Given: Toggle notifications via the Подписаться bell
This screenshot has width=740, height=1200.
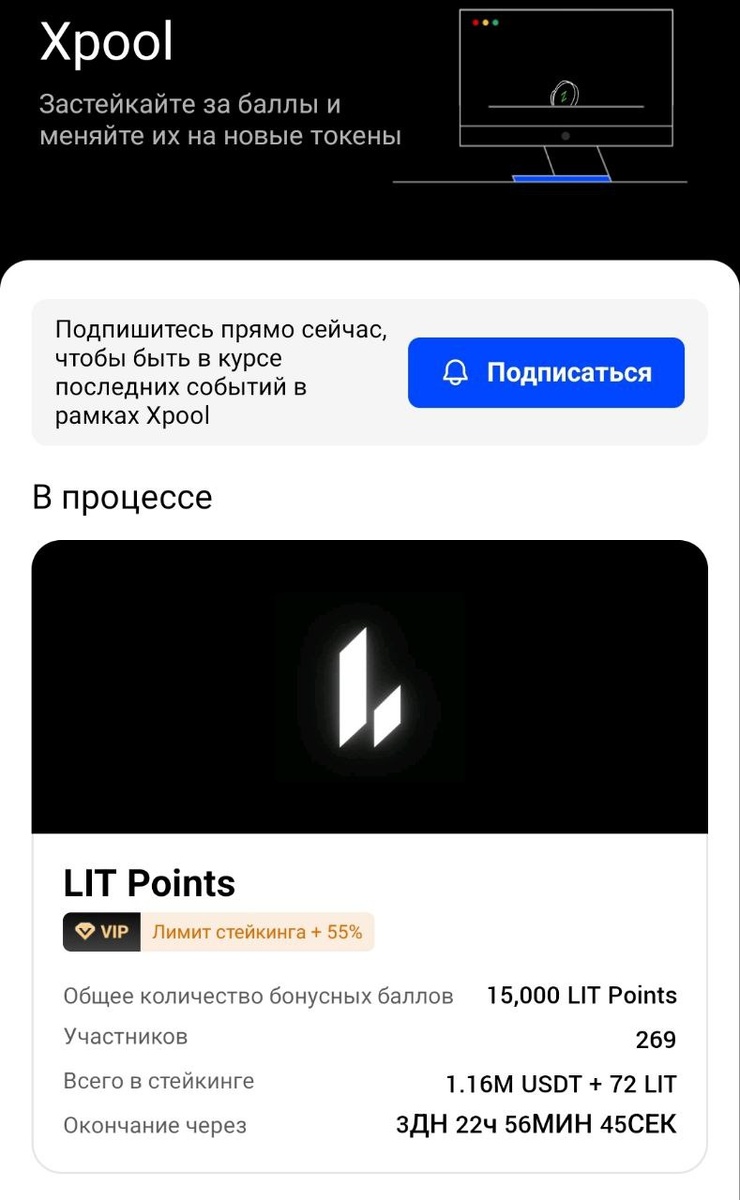Looking at the screenshot, I should tap(457, 372).
